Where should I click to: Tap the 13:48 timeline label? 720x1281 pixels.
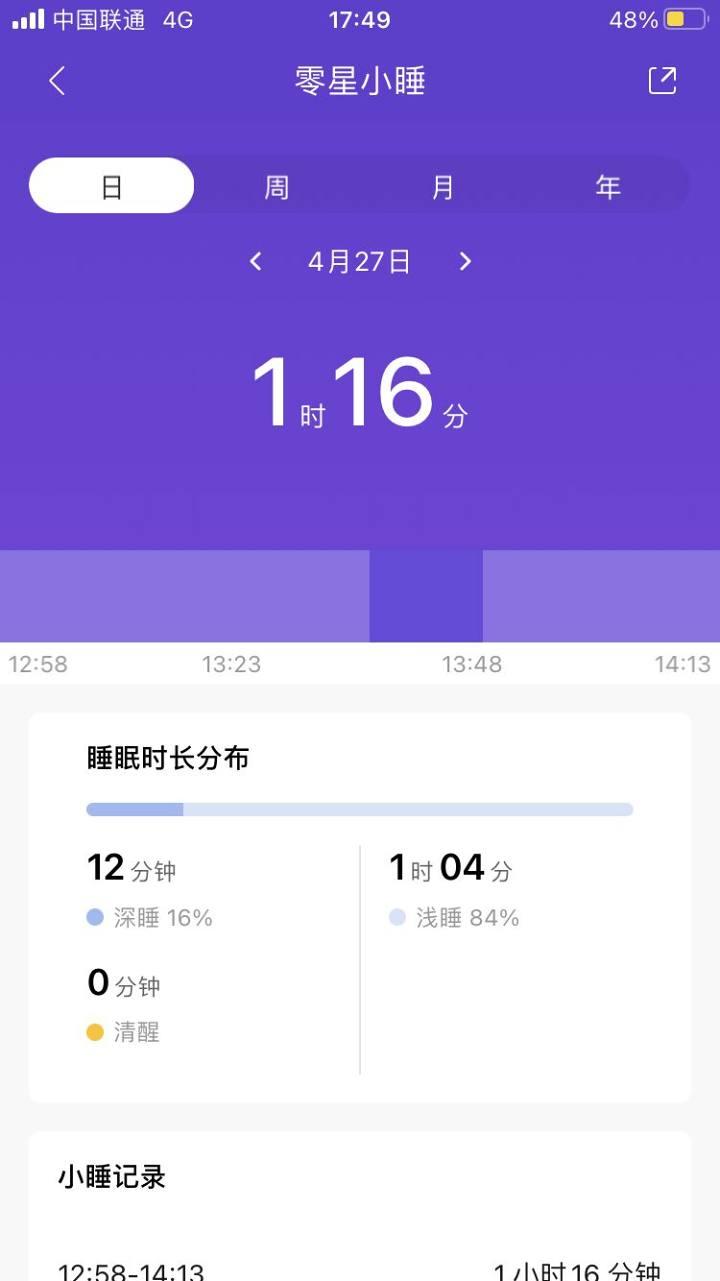[x=472, y=663]
